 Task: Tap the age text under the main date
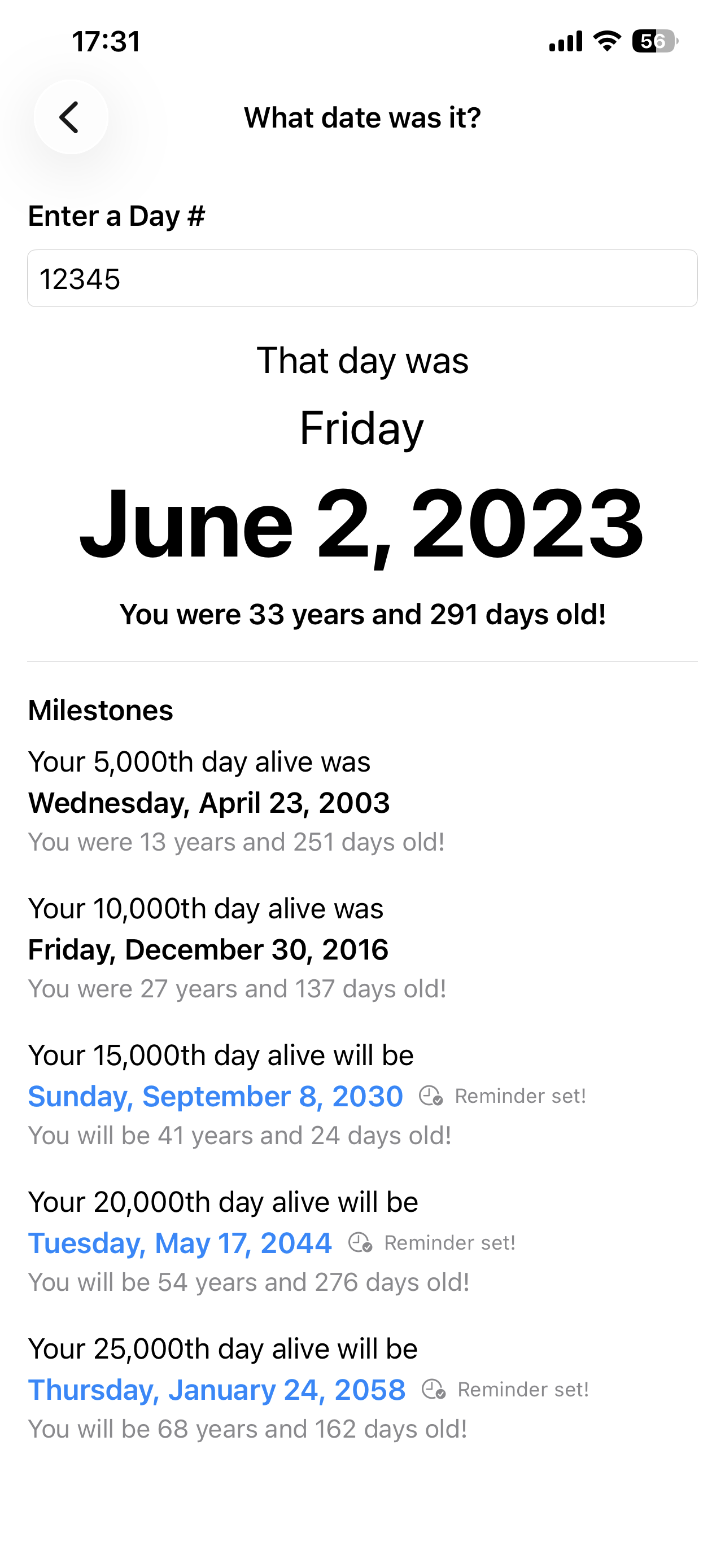362,615
